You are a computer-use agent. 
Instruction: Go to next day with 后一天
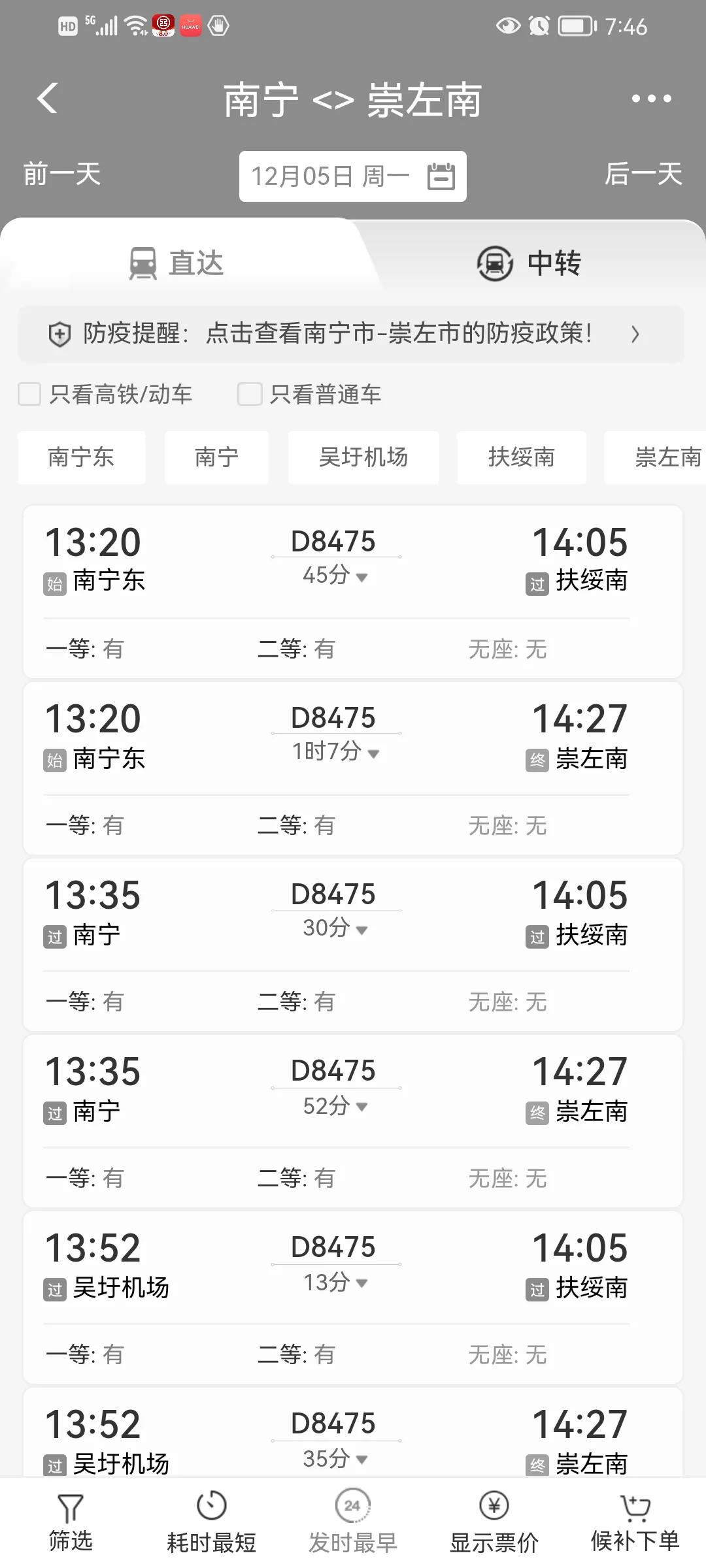coord(644,175)
